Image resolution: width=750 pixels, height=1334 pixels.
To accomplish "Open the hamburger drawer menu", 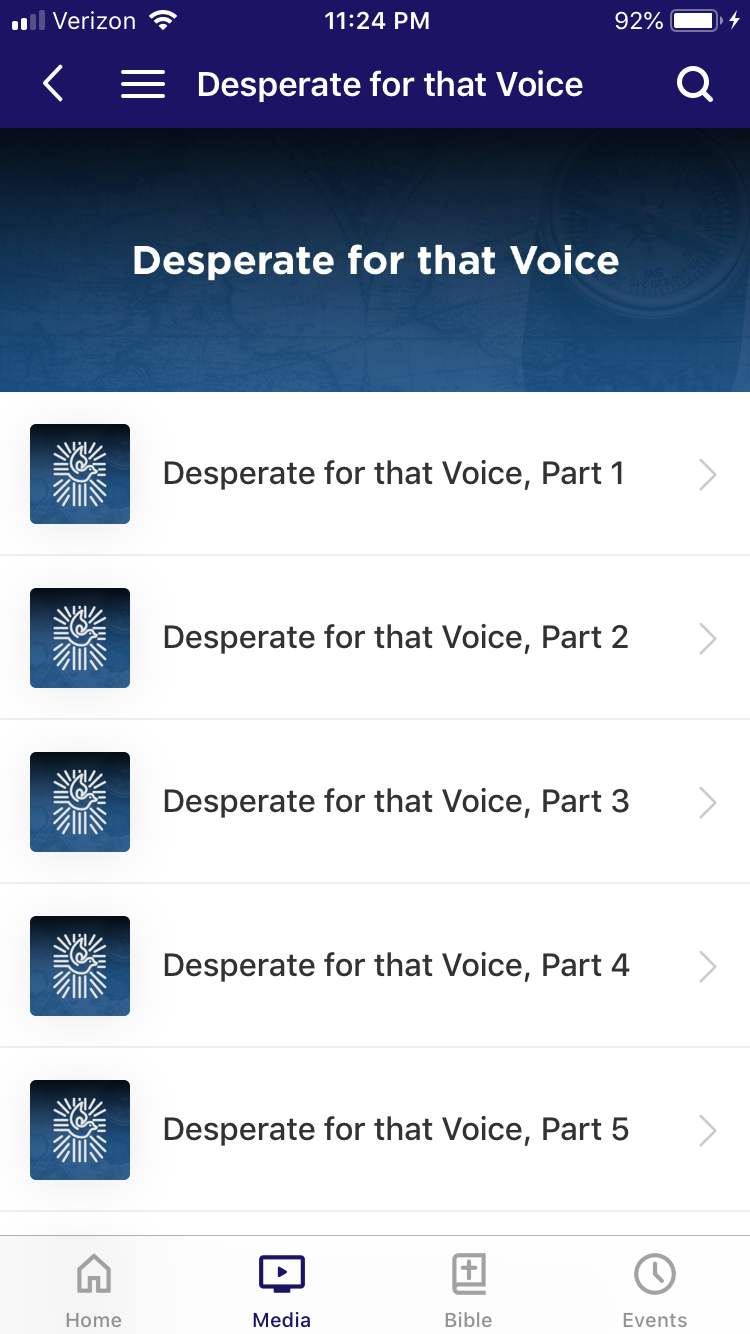I will [x=143, y=85].
